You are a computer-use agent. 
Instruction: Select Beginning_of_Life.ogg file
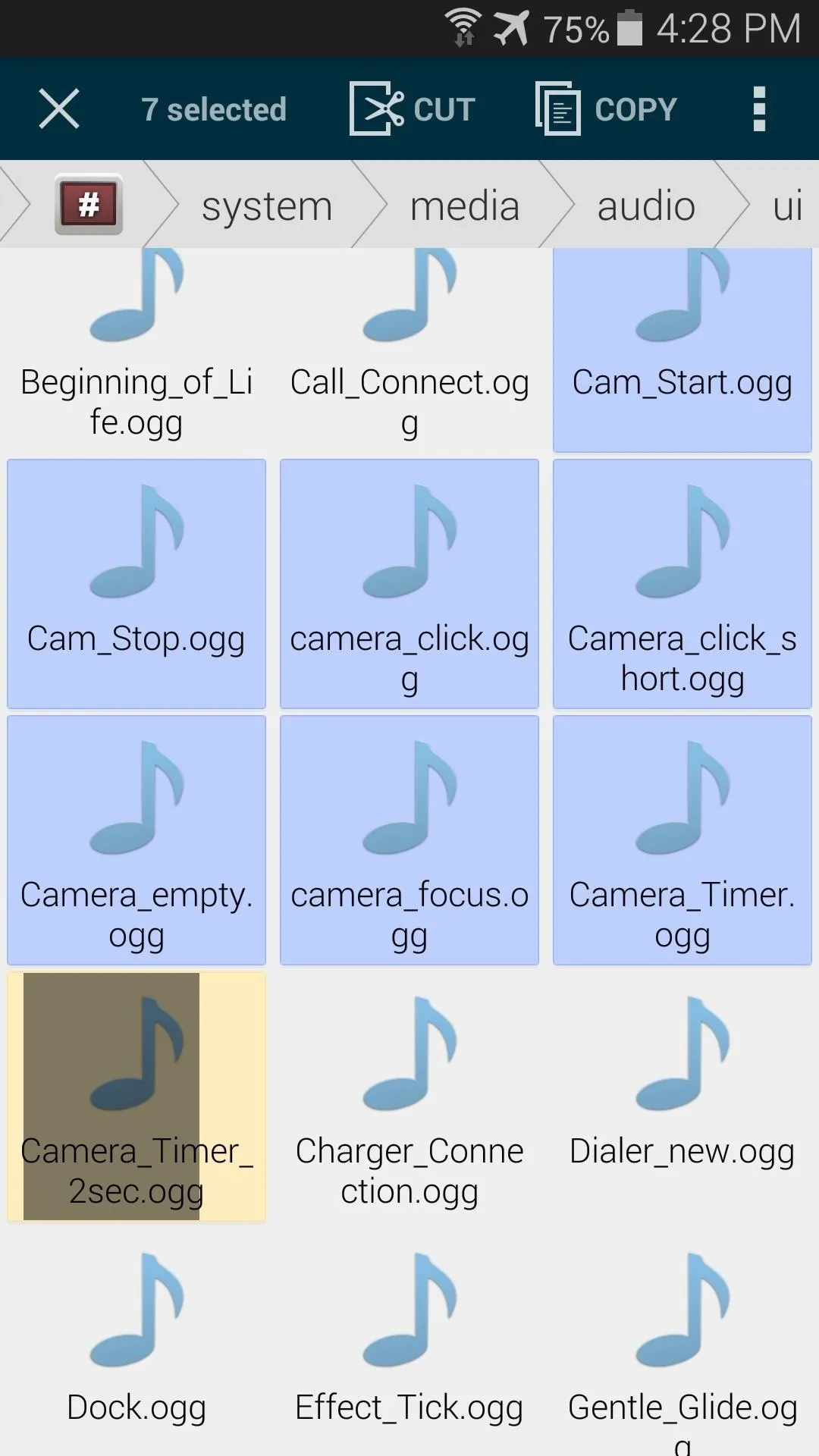point(136,350)
